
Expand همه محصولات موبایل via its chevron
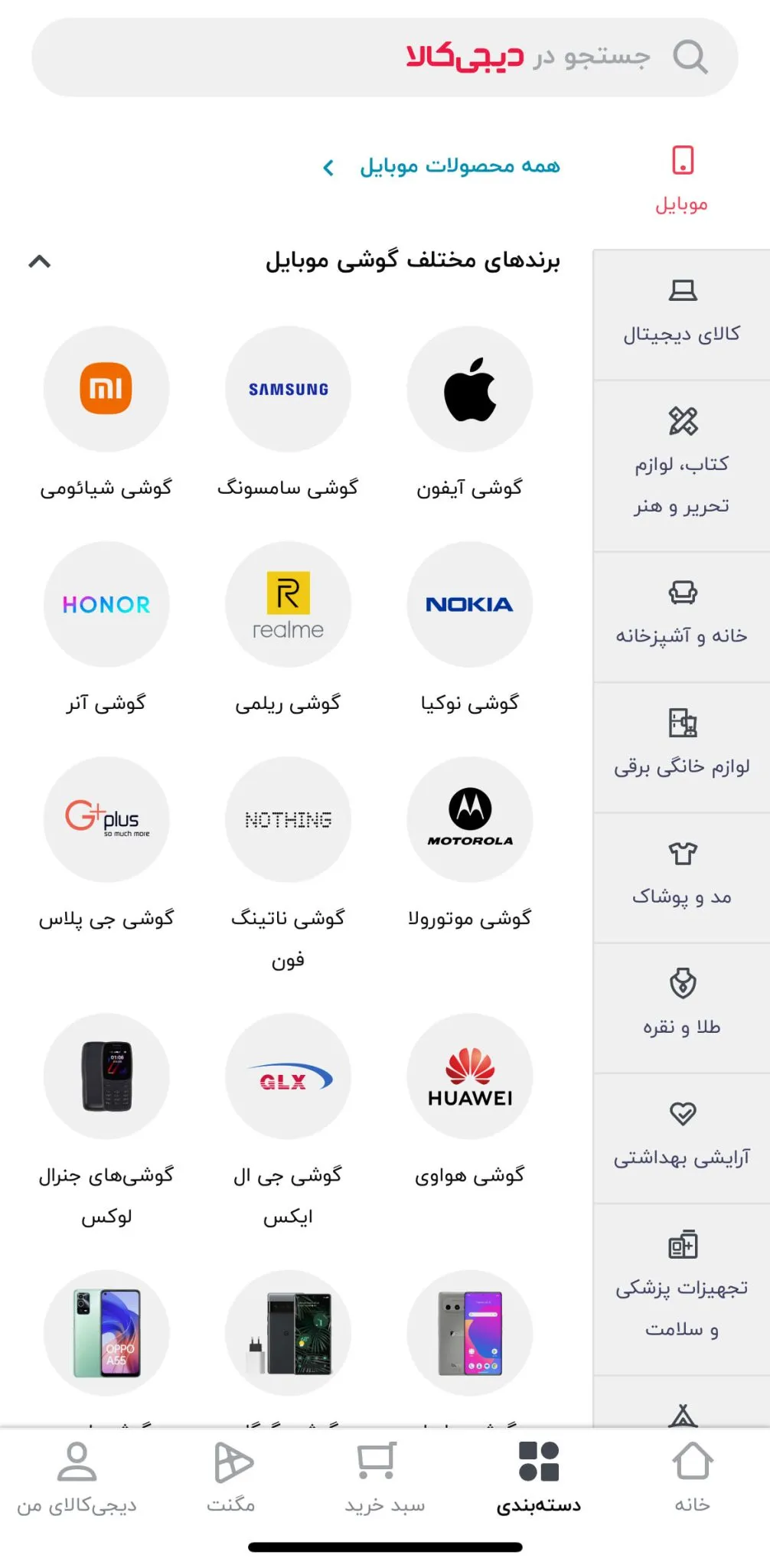click(x=328, y=167)
